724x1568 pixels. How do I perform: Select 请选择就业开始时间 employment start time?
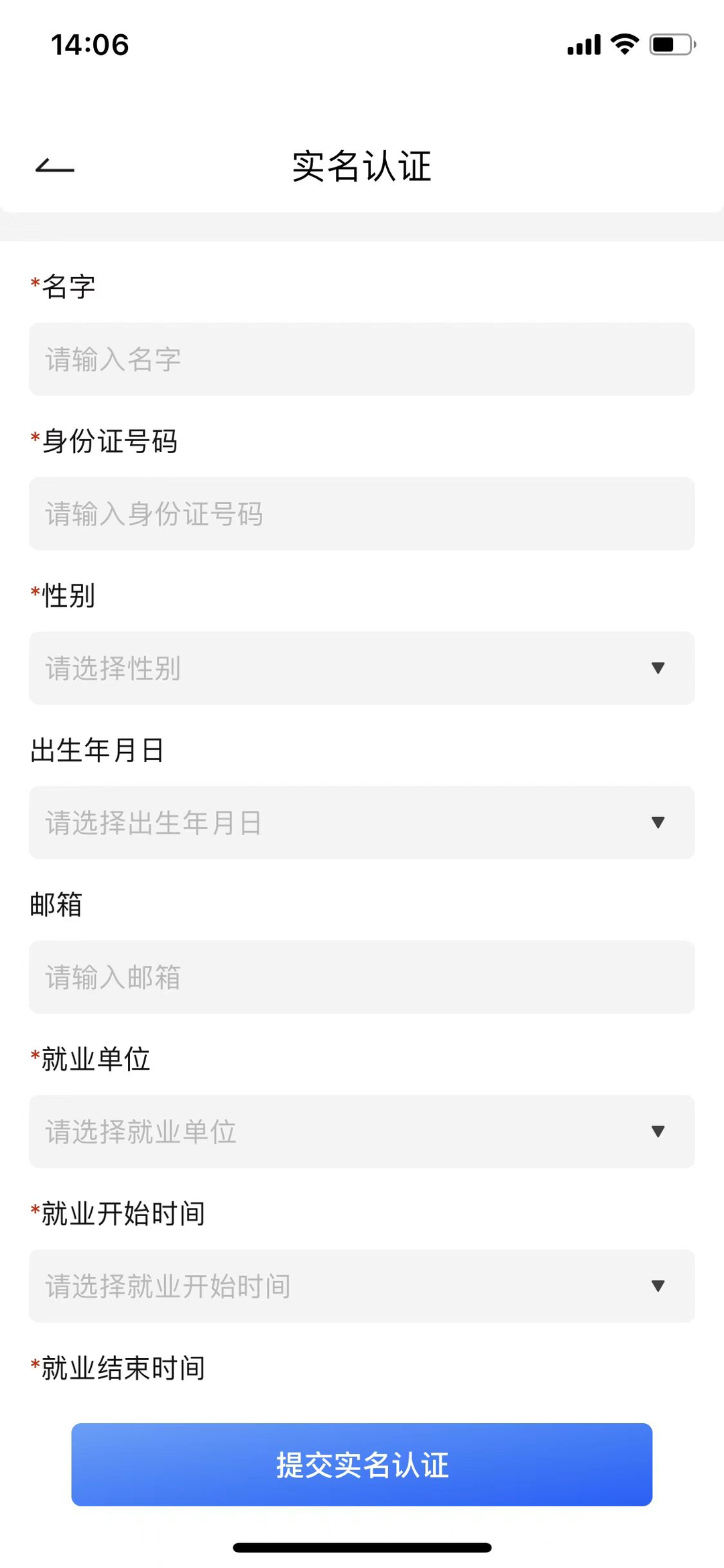tap(362, 1286)
